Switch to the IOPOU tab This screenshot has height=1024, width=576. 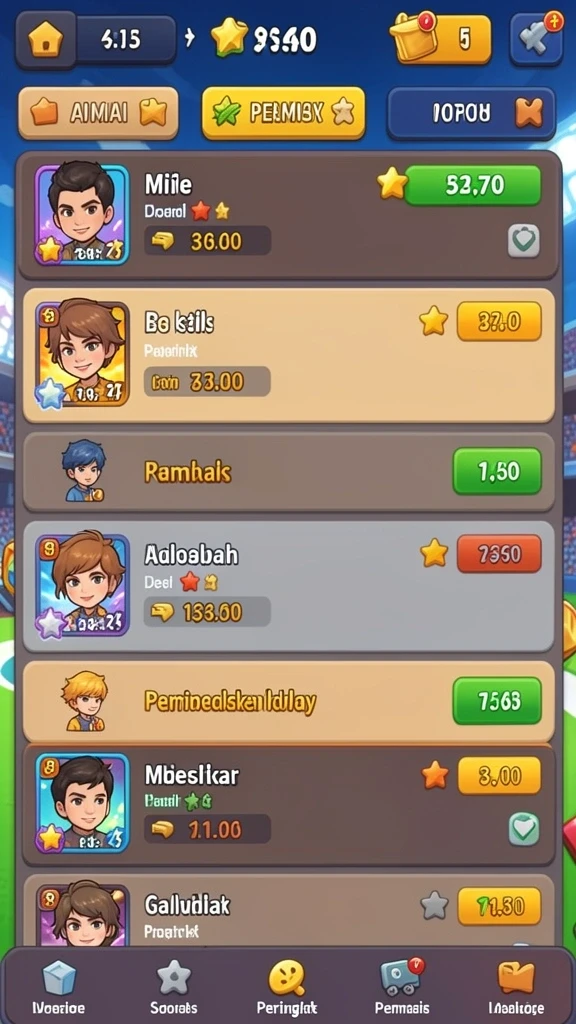471,114
